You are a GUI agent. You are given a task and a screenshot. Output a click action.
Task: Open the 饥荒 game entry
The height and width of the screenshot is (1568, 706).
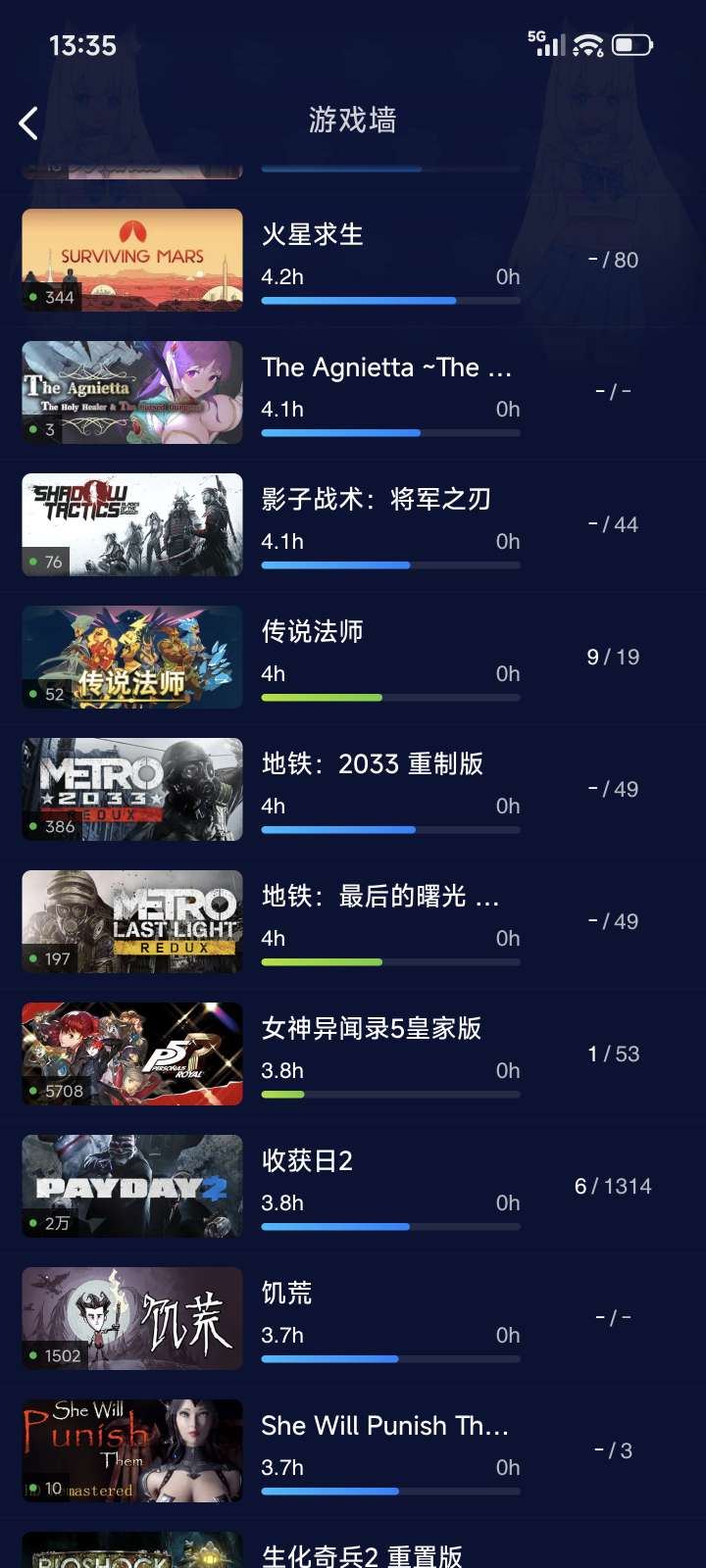[x=353, y=1318]
